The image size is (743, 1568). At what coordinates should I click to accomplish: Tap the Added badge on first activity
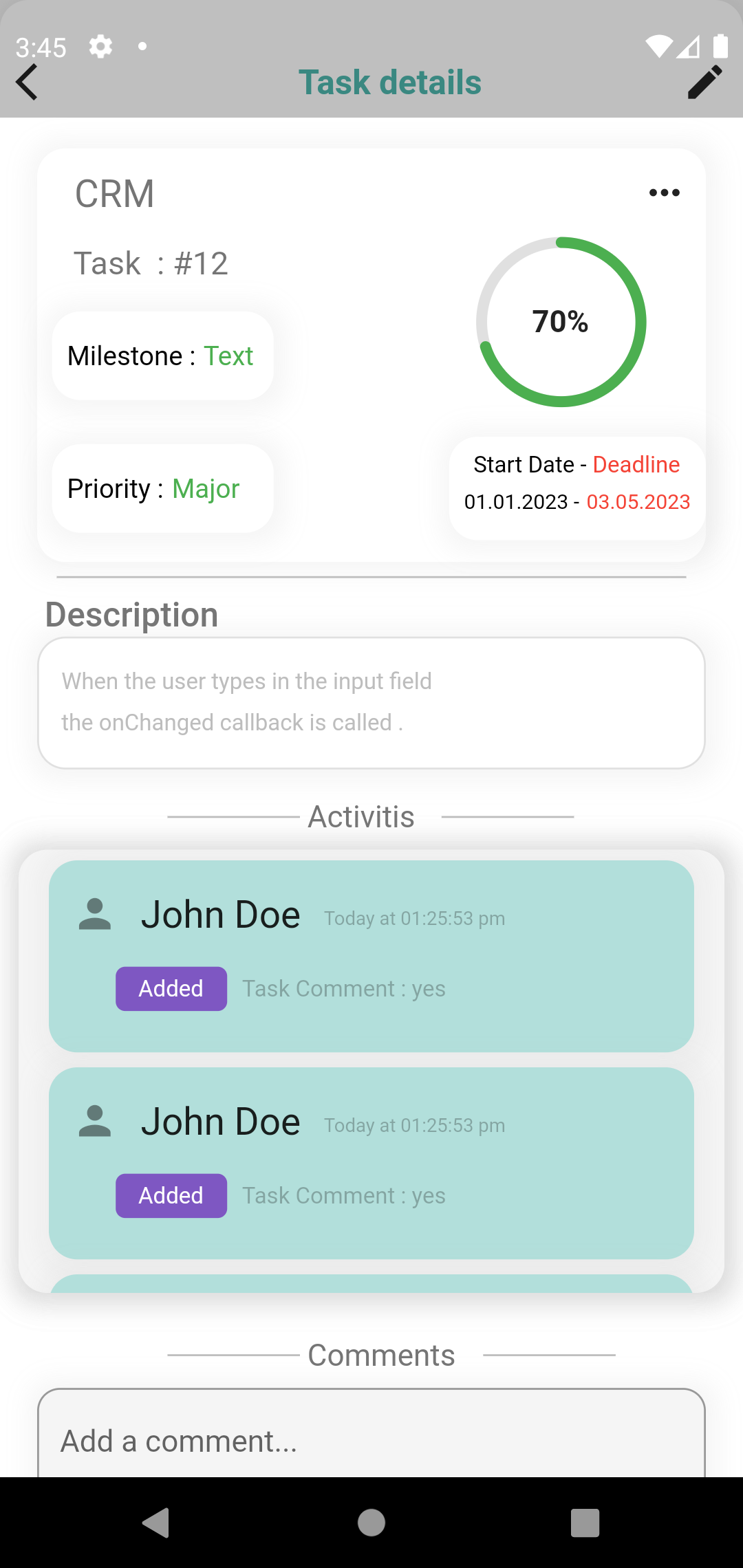click(170, 988)
